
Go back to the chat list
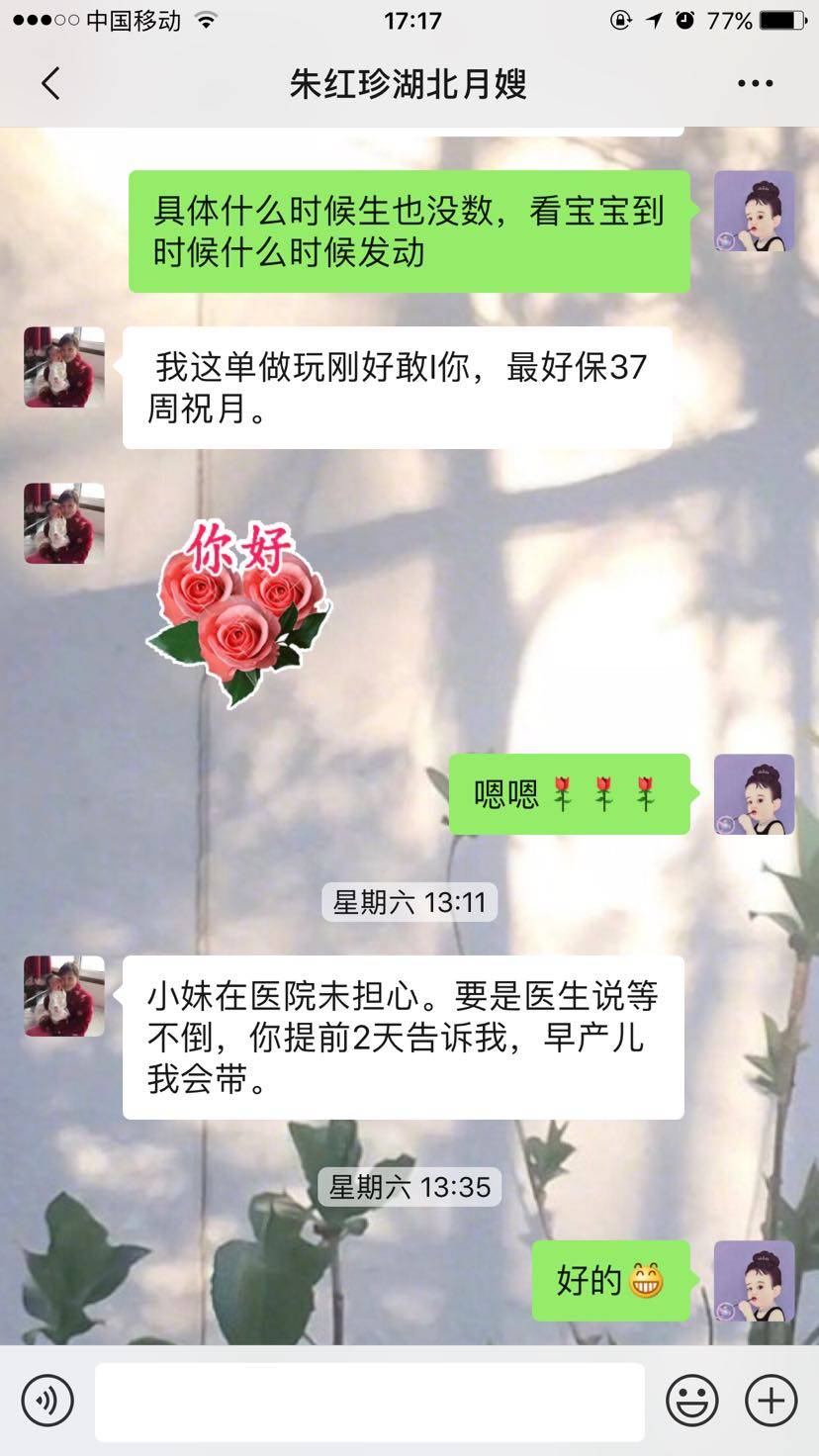tap(51, 84)
